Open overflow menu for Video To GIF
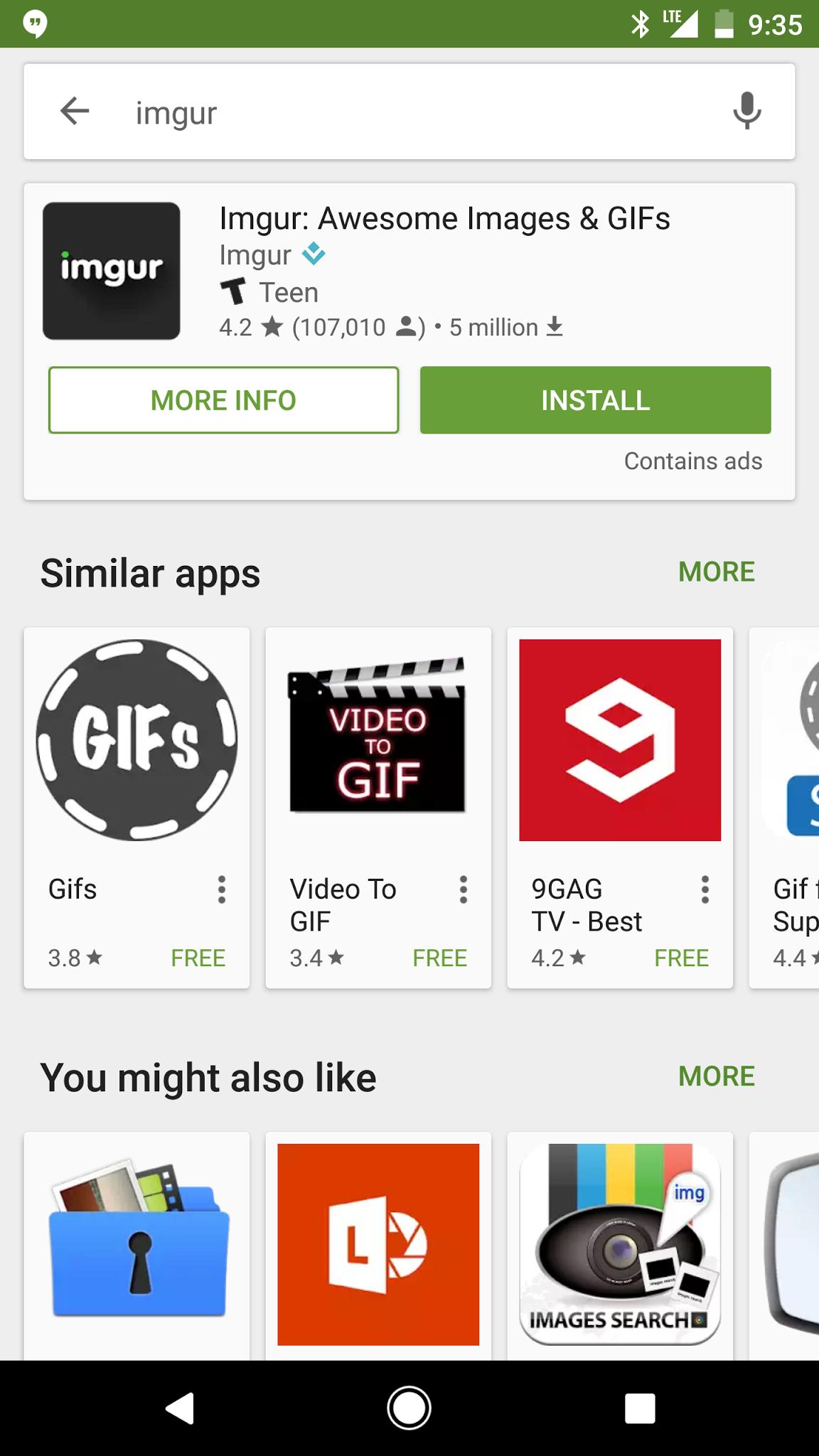Viewport: 819px width, 1456px height. (463, 889)
